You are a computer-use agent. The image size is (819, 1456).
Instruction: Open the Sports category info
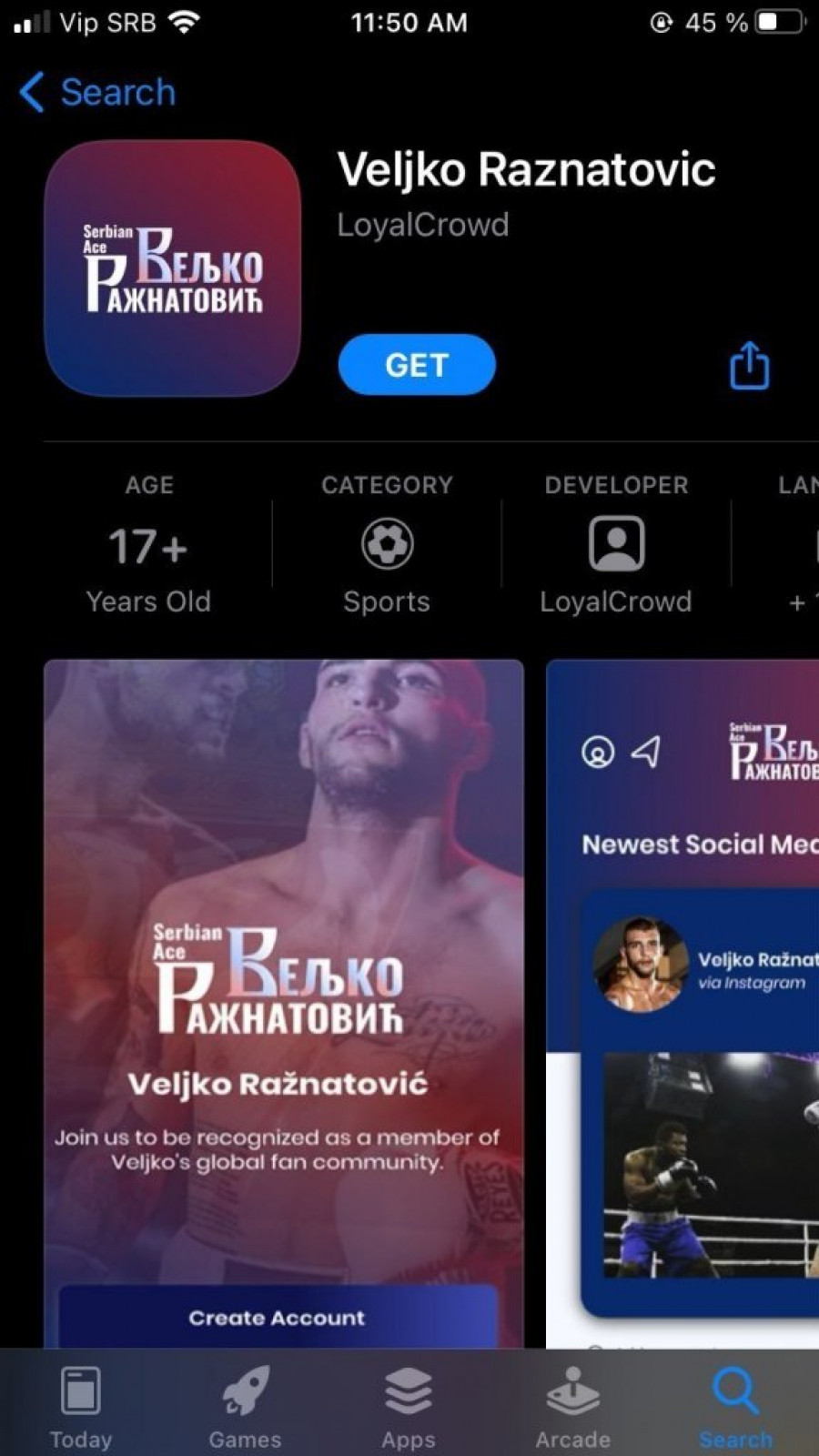(x=387, y=546)
